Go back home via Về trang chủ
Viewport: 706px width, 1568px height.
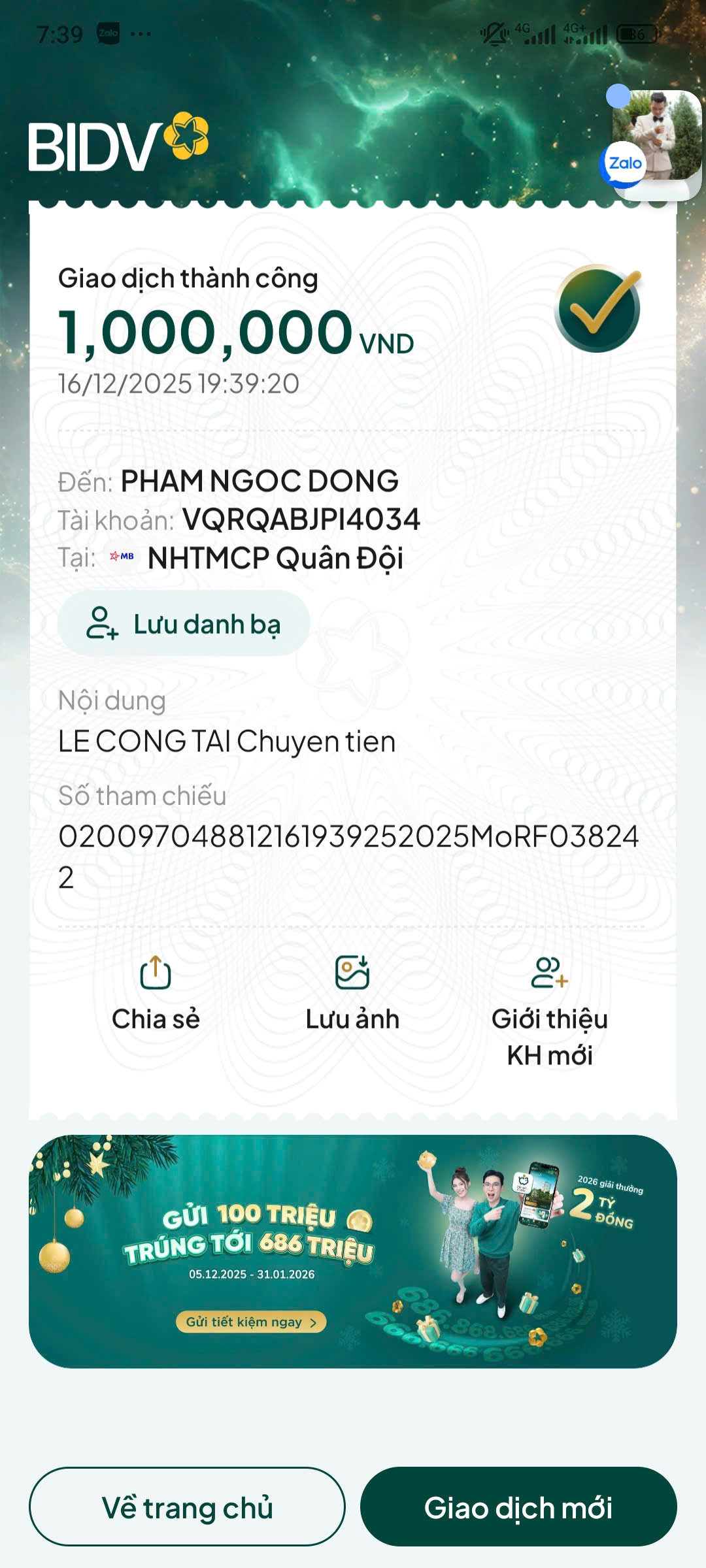coord(187,1507)
